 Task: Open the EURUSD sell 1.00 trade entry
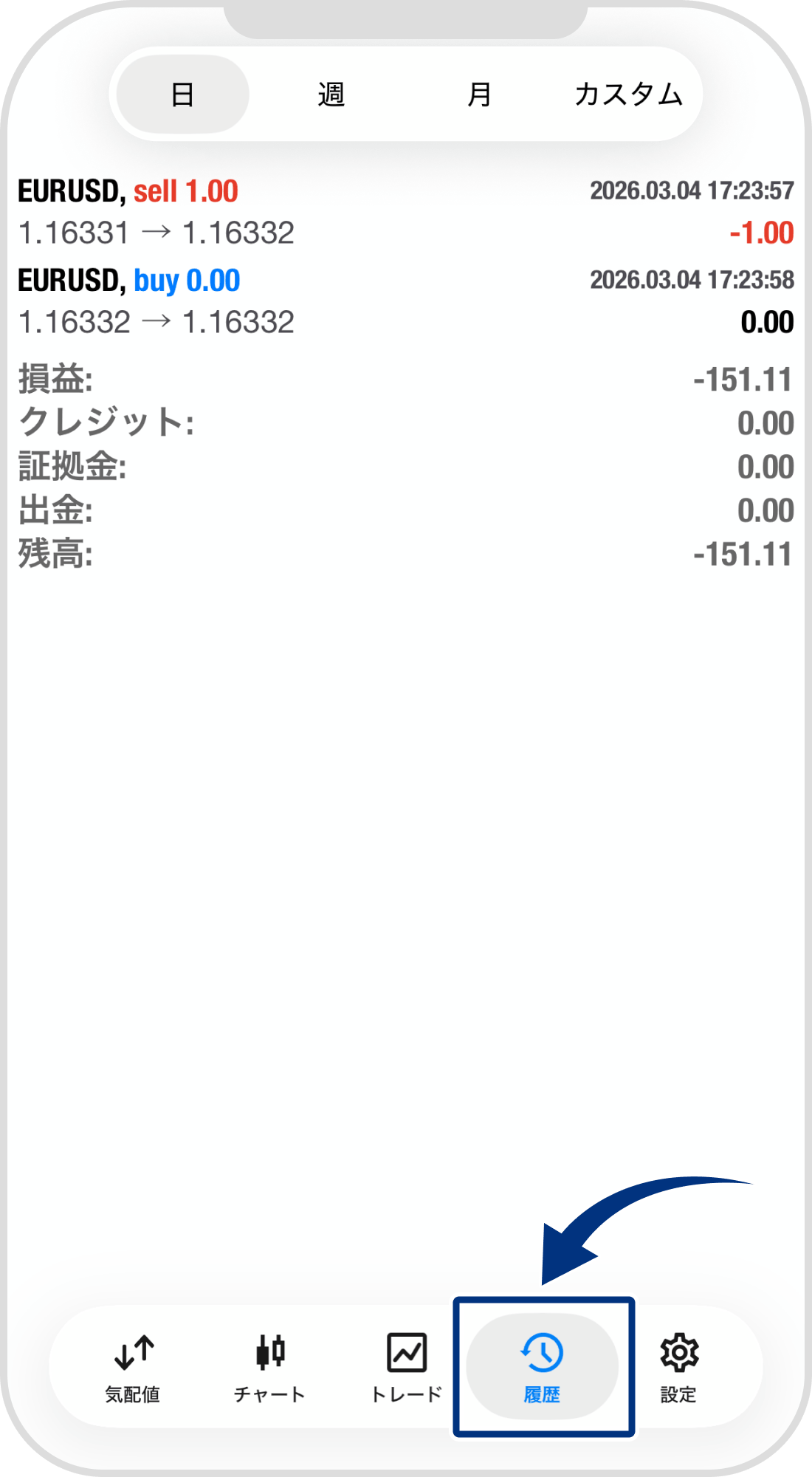[x=406, y=210]
